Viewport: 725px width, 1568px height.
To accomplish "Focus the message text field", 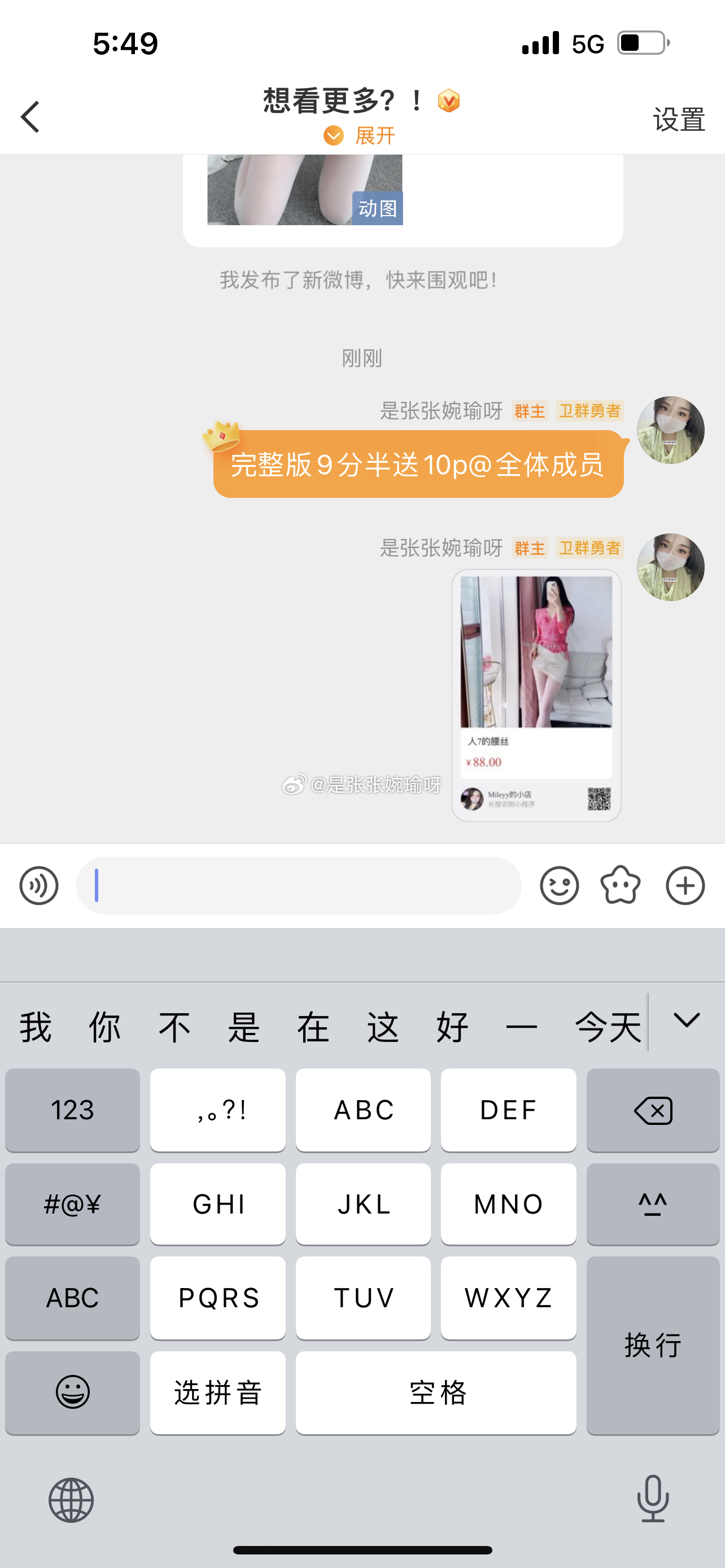I will 298,885.
